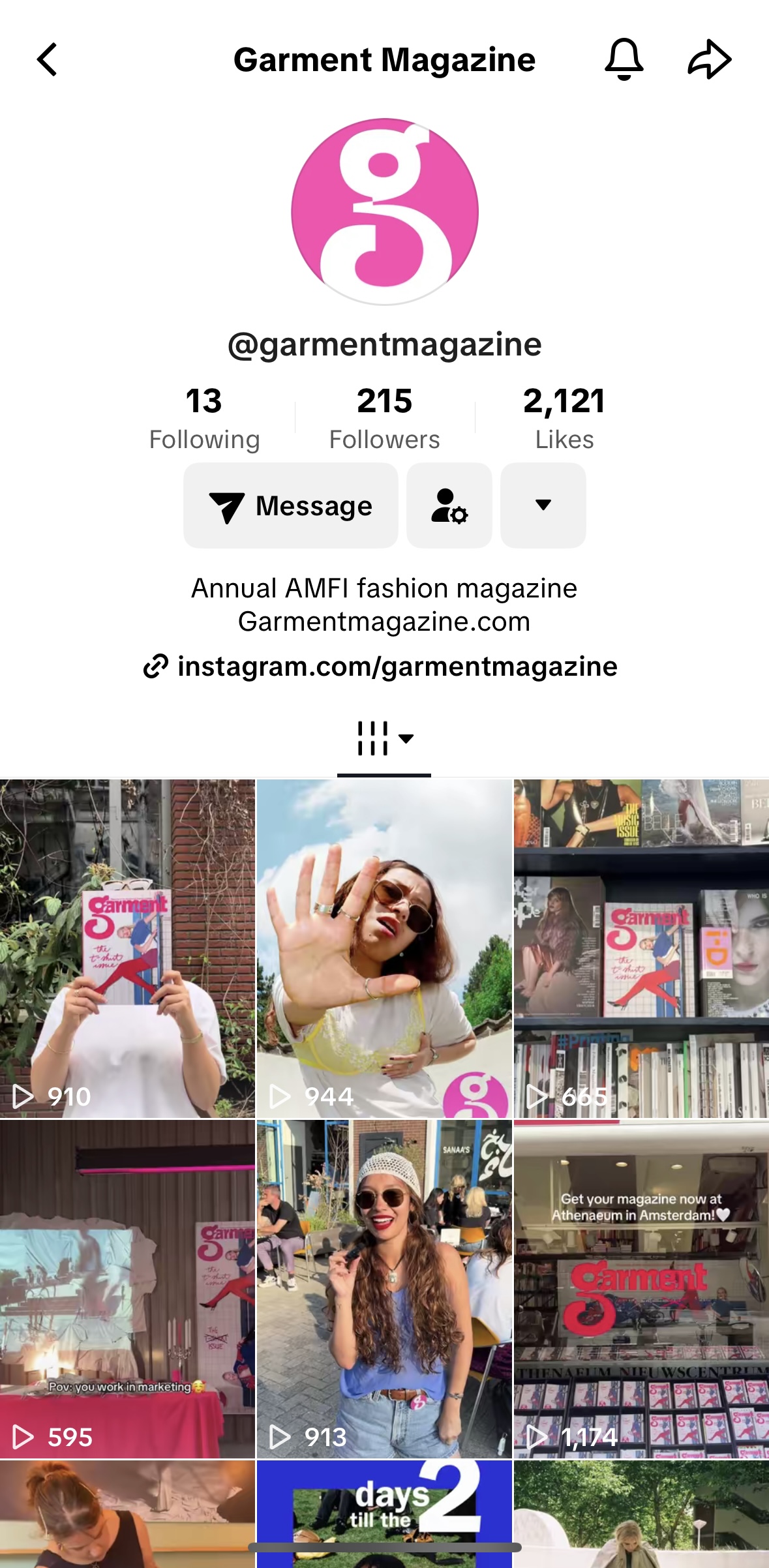Expand suggested accounts with the dropdown arrow
The height and width of the screenshot is (1568, 769).
pos(543,505)
